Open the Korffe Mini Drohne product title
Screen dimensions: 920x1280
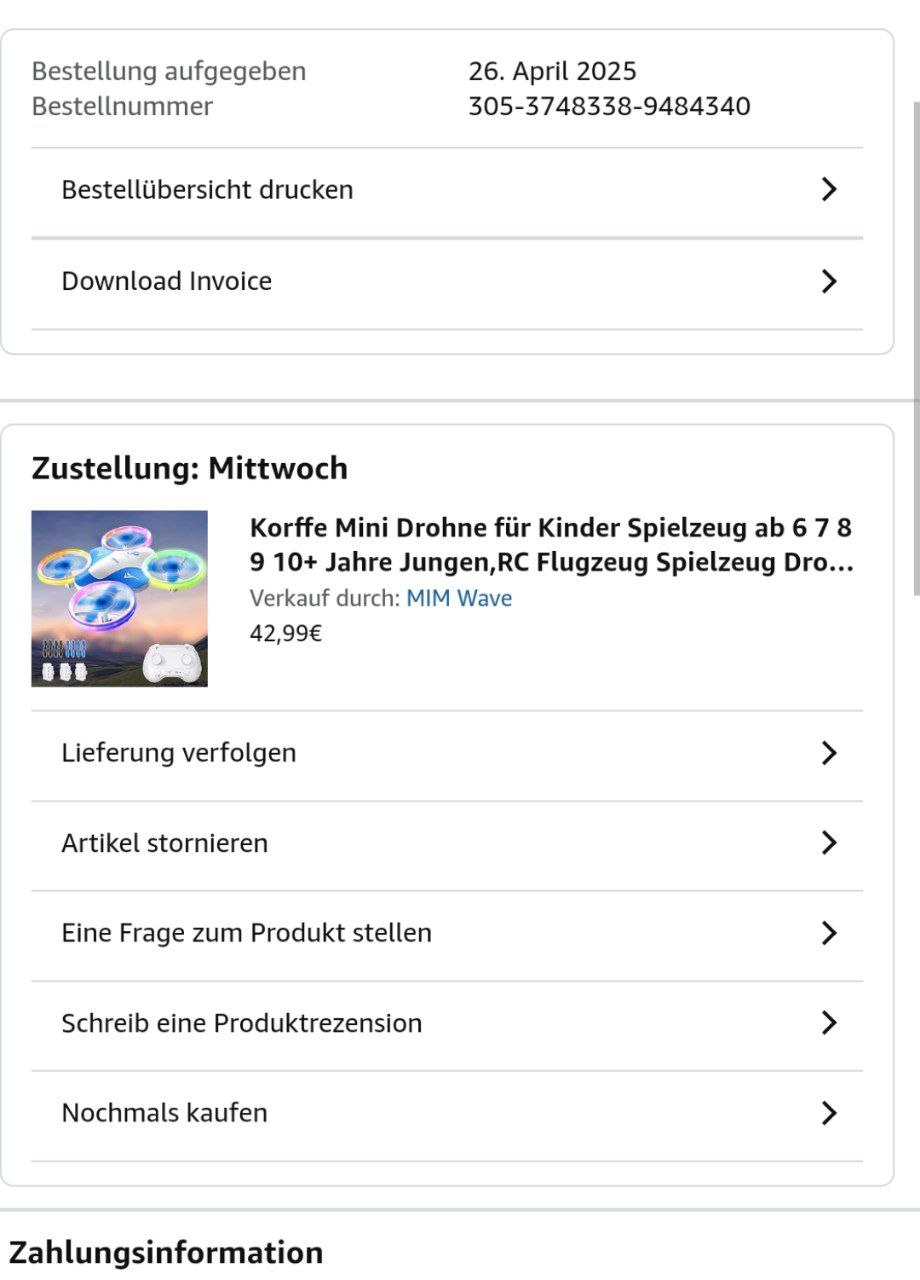[550, 545]
